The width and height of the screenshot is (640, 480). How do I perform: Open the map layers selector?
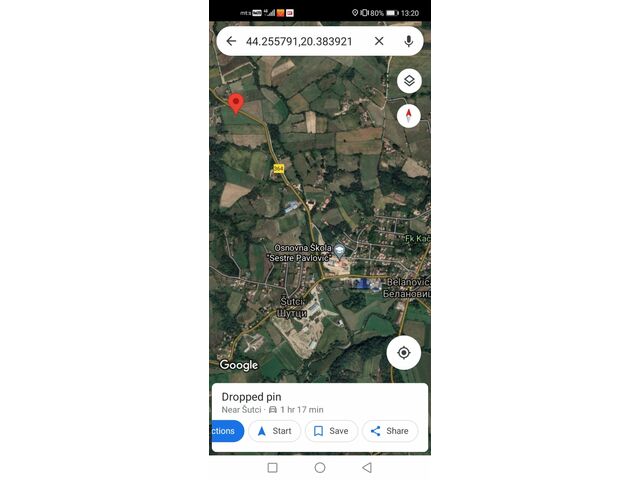pos(408,81)
